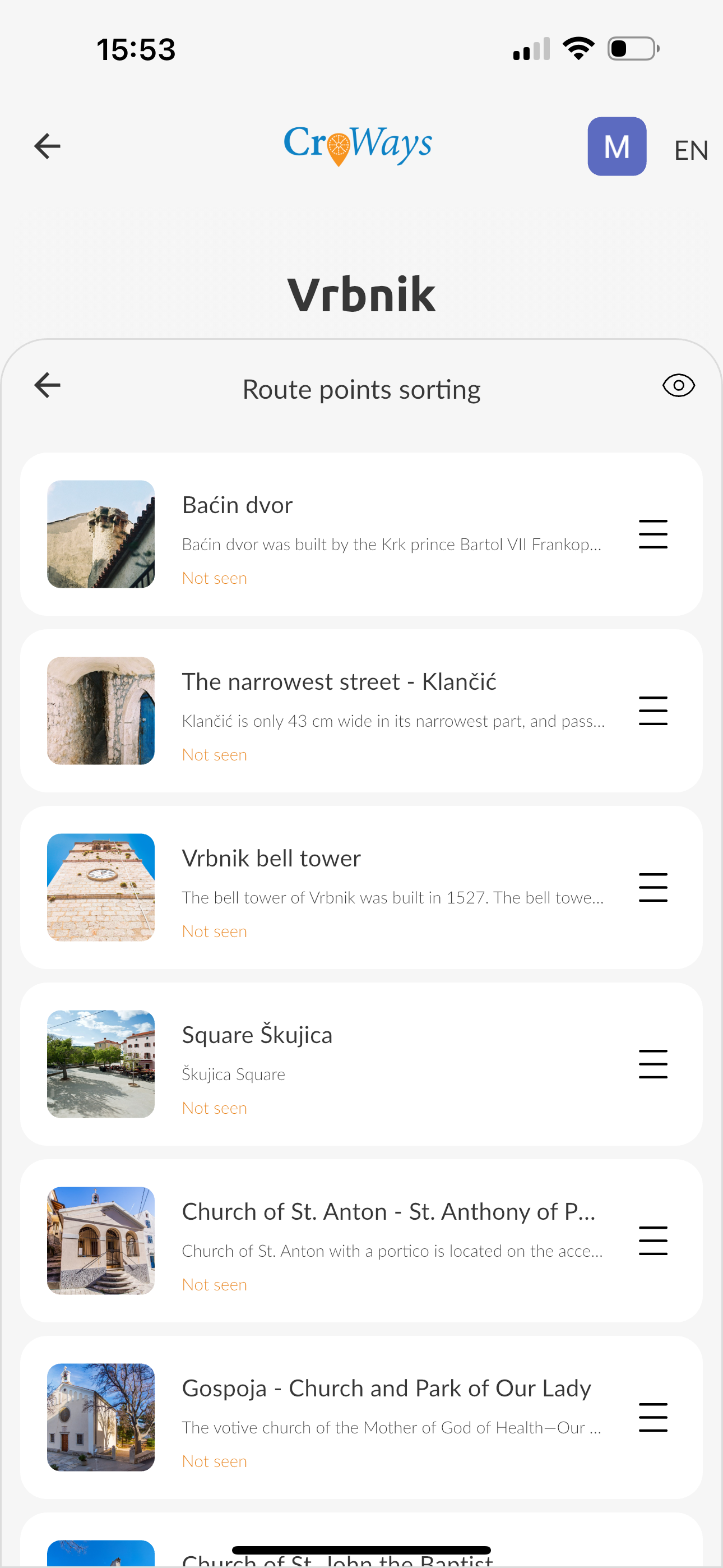
Task: Return from Route points sorting
Action: click(47, 385)
